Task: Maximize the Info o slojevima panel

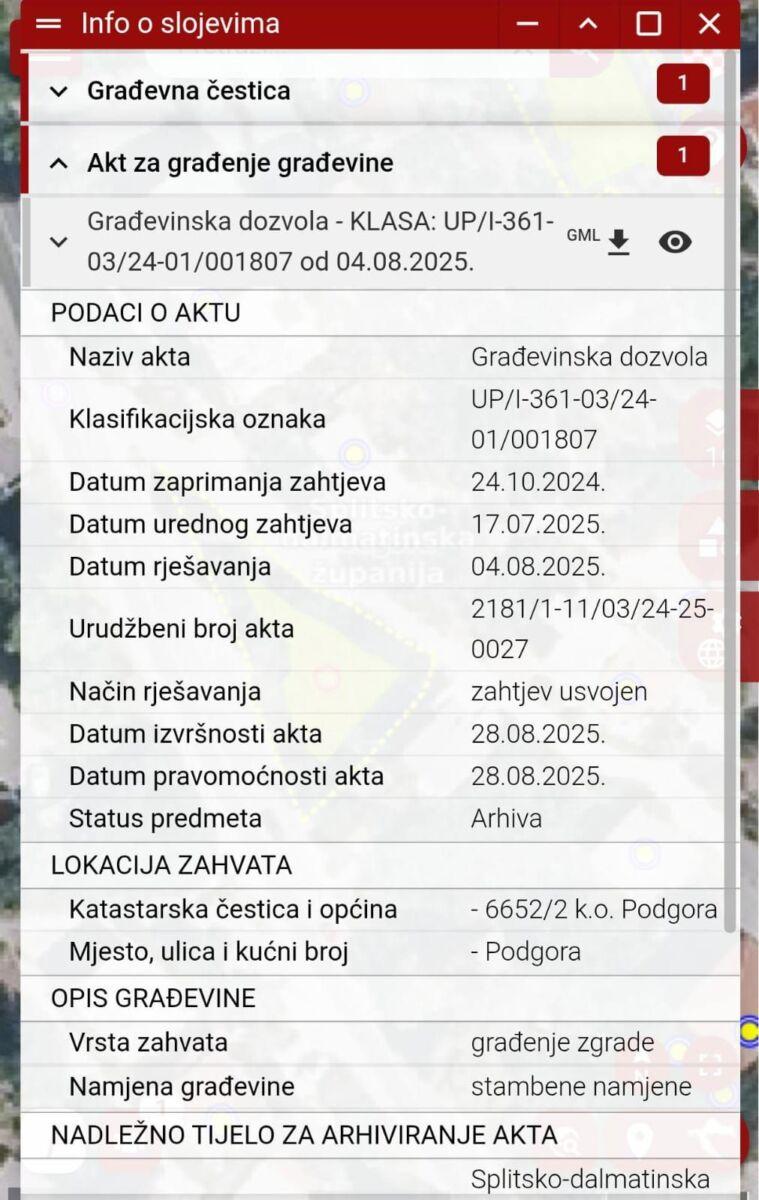Action: [x=649, y=24]
